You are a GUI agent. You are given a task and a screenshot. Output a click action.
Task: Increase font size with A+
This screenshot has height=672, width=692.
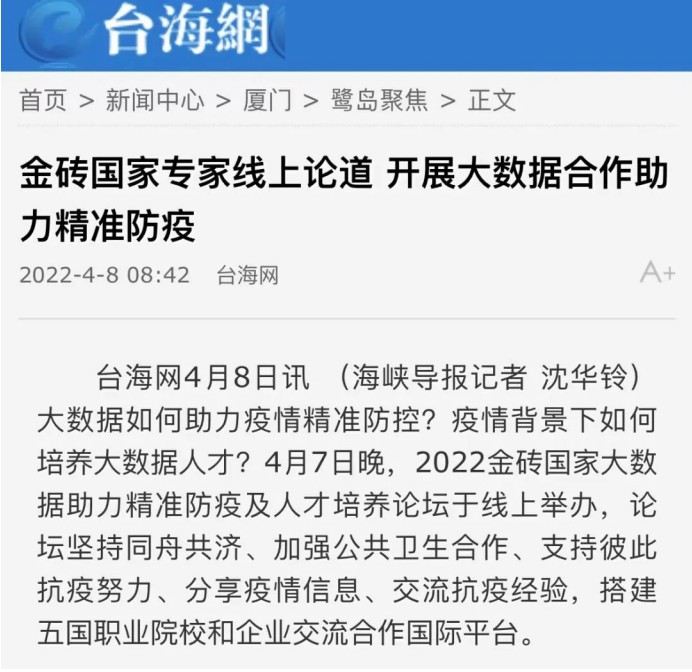(x=657, y=272)
